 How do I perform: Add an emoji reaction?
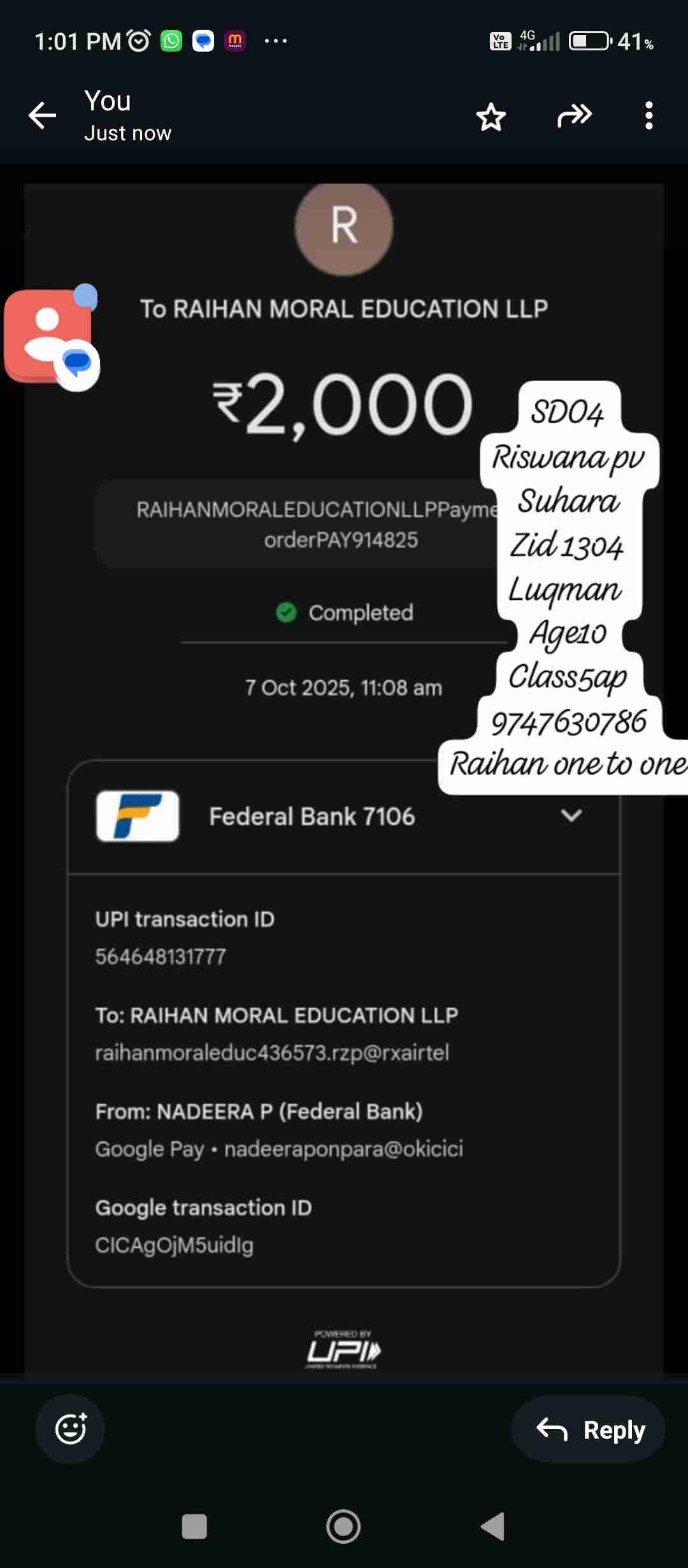tap(70, 1429)
